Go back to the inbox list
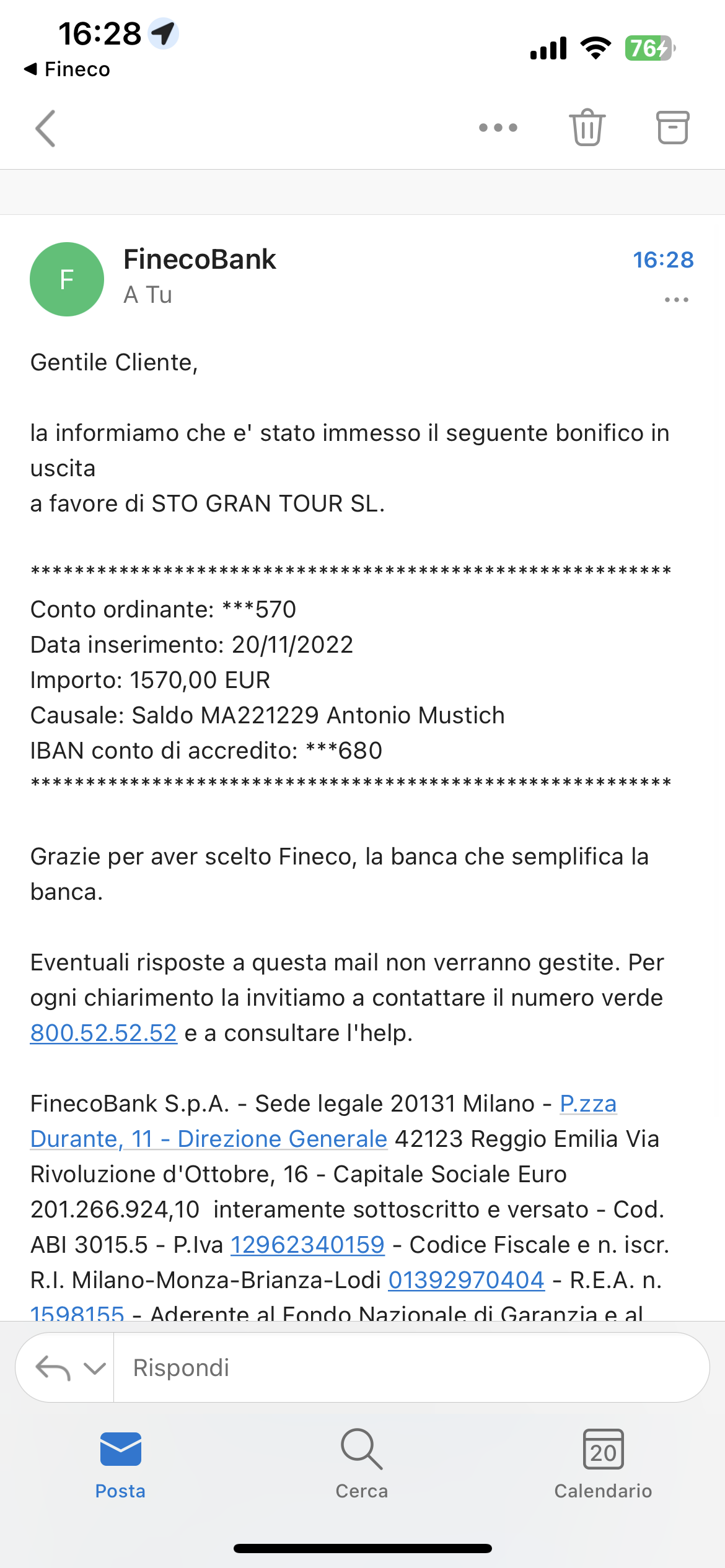 [x=46, y=128]
